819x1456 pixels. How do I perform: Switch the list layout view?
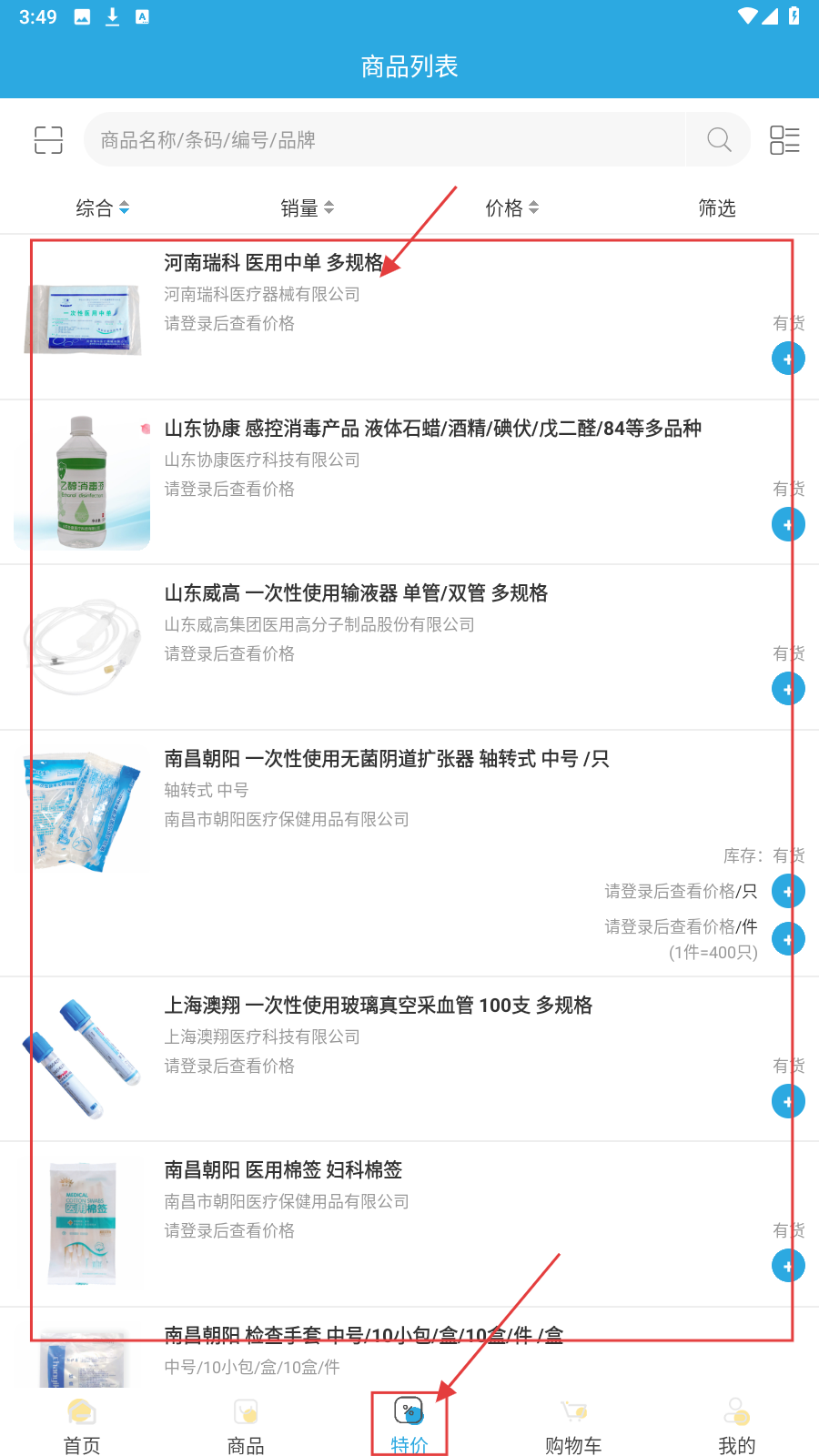(784, 140)
